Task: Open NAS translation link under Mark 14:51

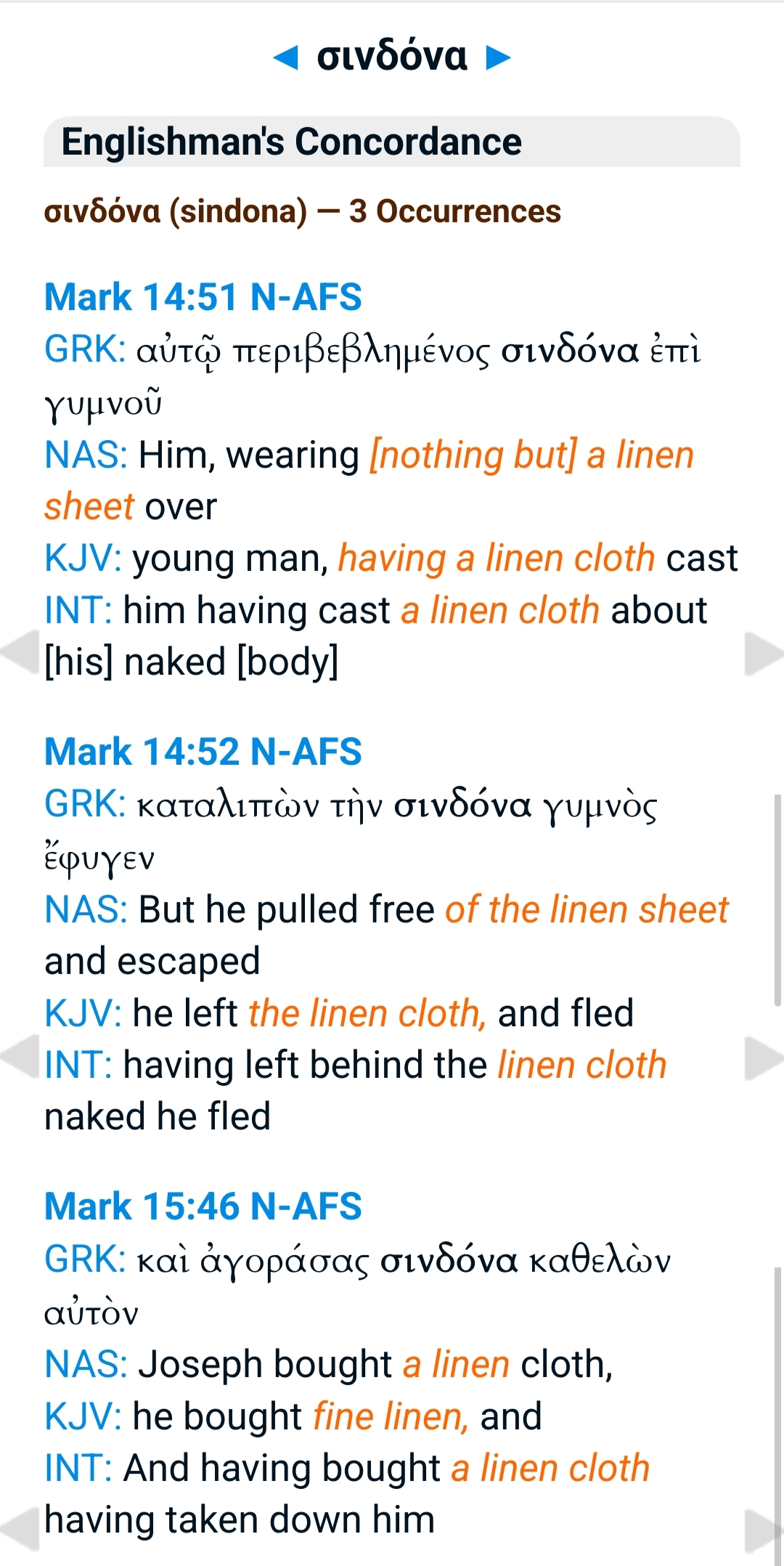Action: tap(86, 455)
